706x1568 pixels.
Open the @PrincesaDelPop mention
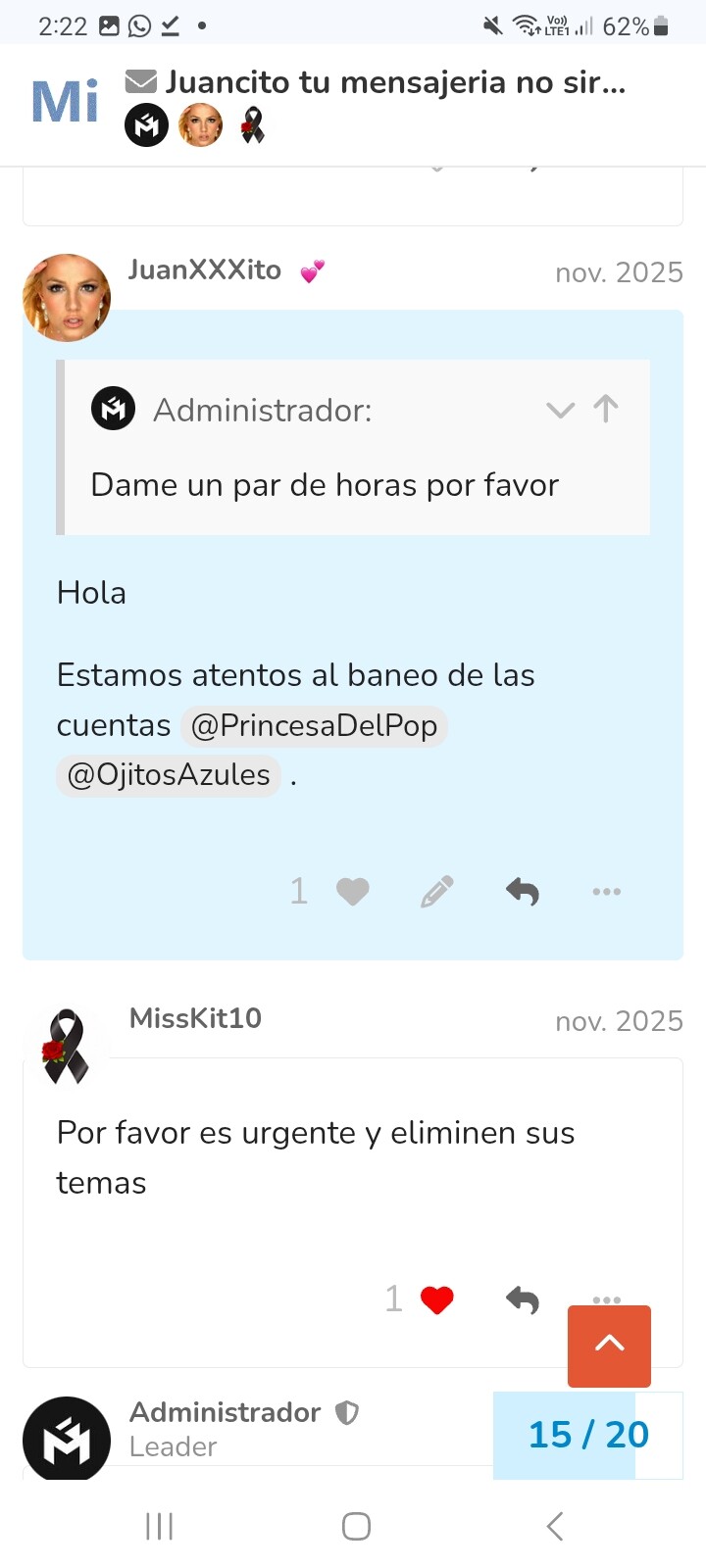314,726
